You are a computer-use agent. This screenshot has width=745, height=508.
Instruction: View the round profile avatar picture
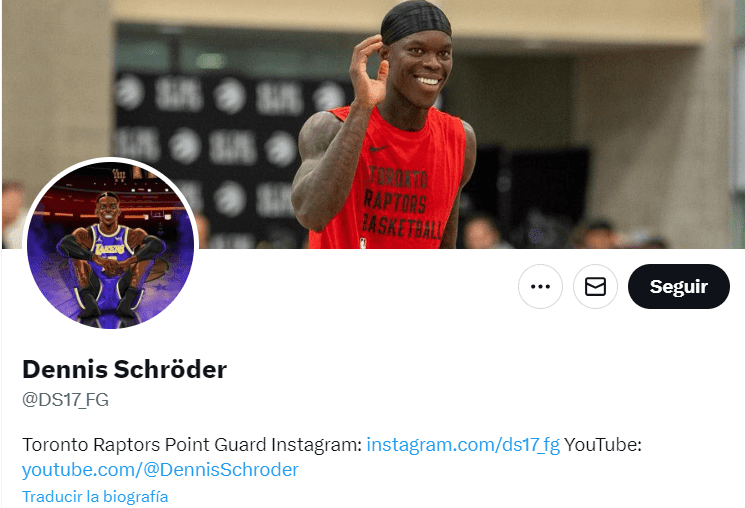(x=110, y=244)
